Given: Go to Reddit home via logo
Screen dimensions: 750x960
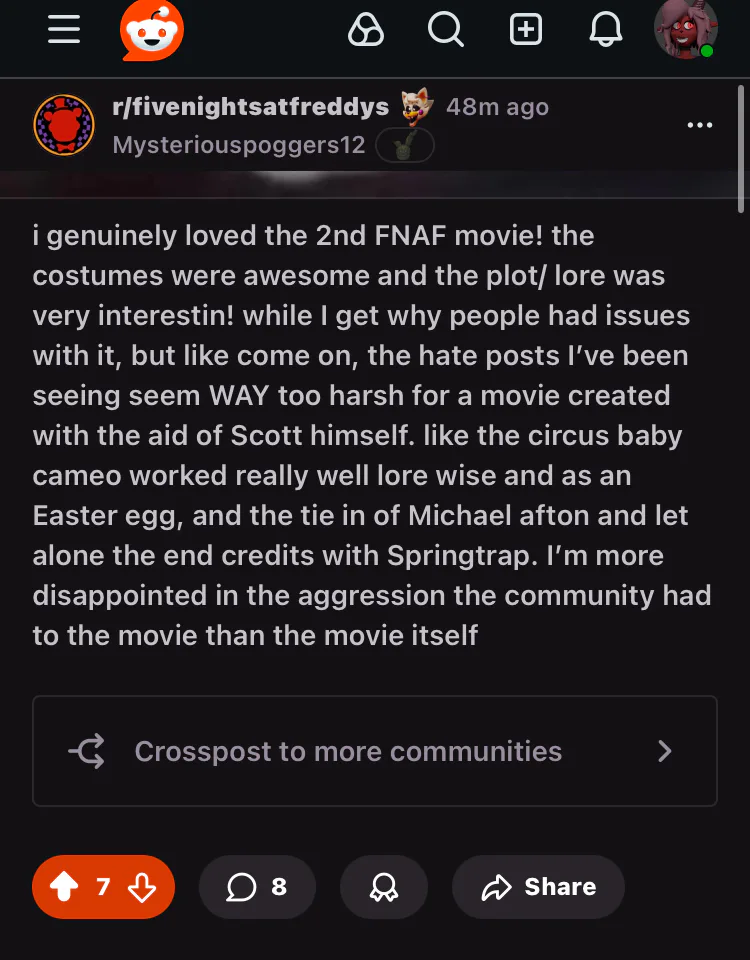Looking at the screenshot, I should pyautogui.click(x=152, y=30).
